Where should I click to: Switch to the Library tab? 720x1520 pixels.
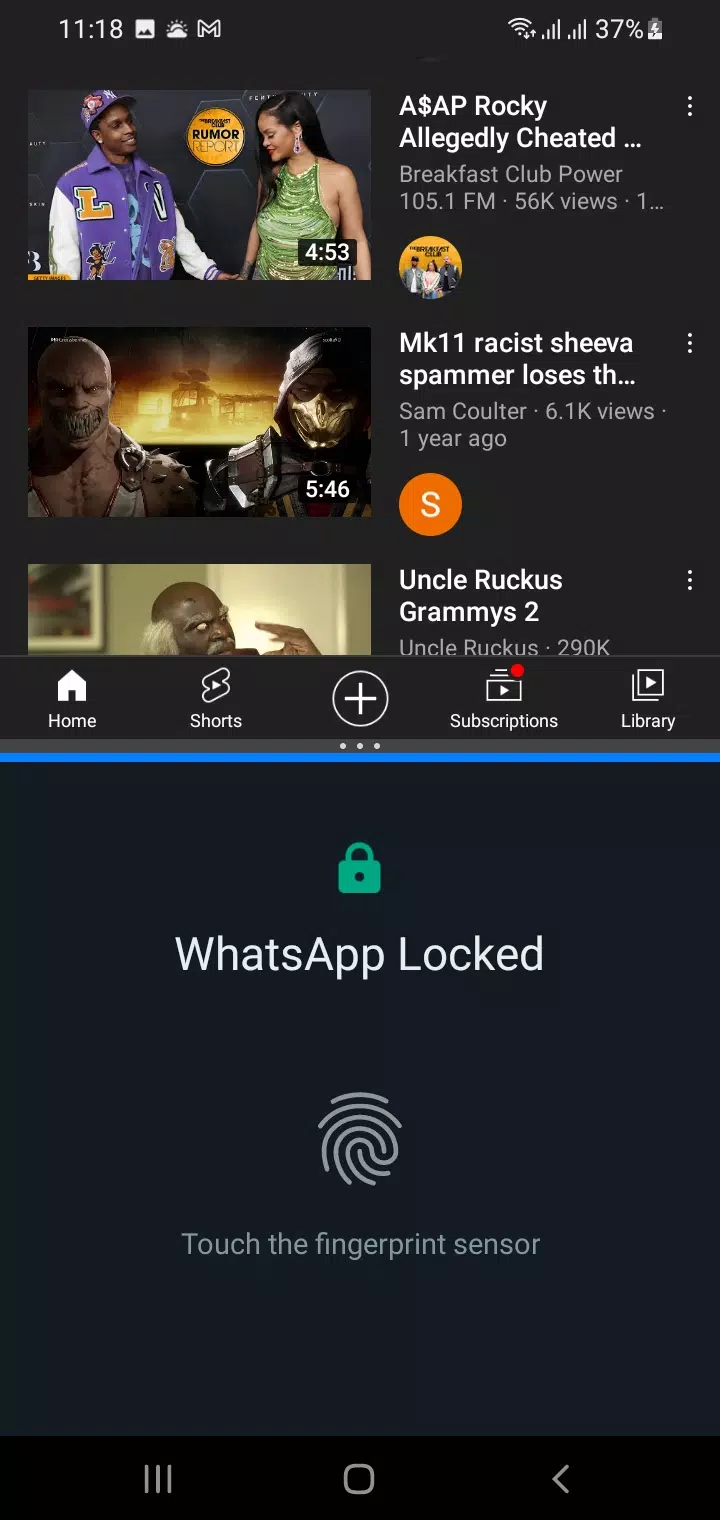[647, 699]
